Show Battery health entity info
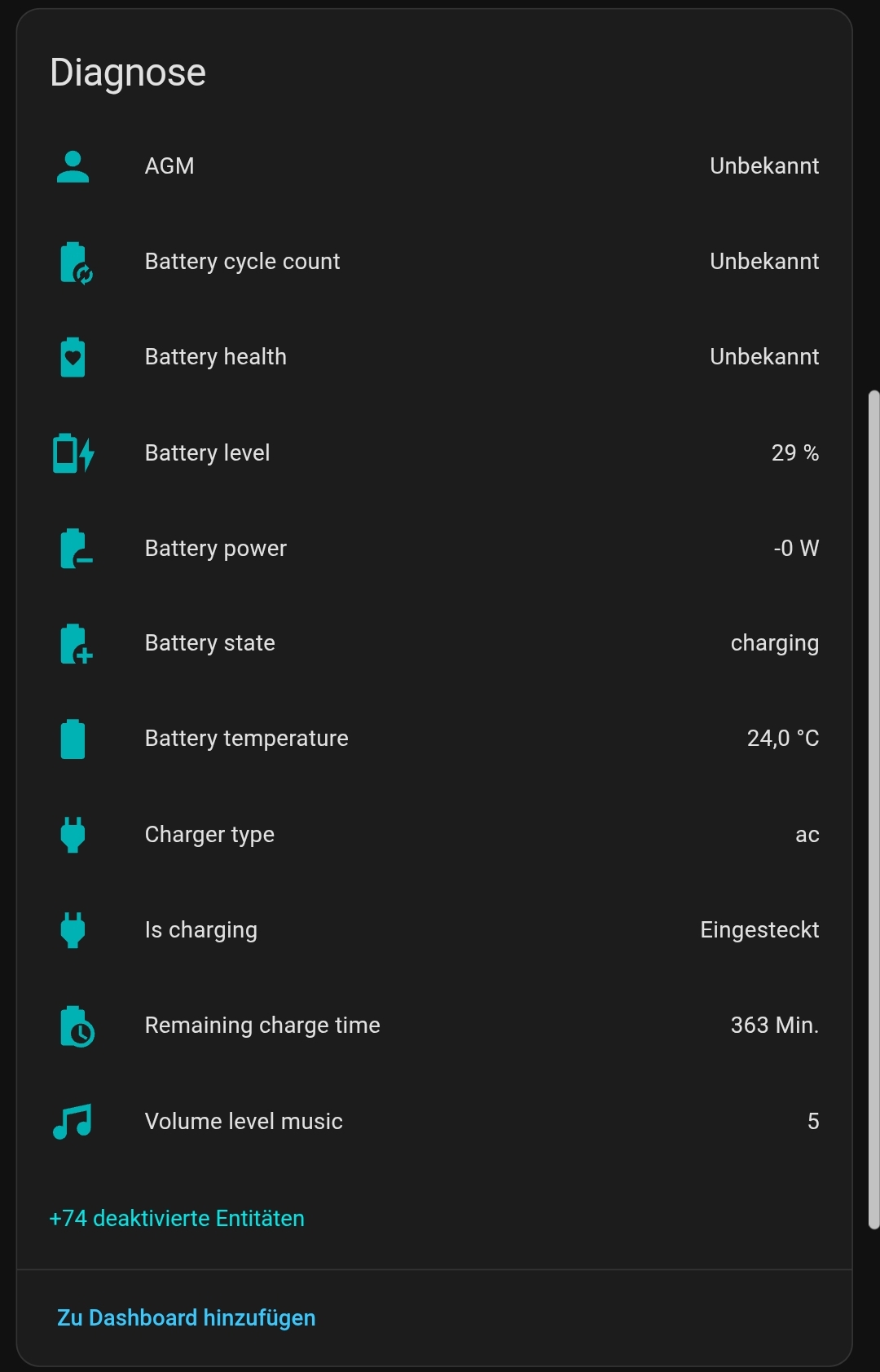This screenshot has height=1372, width=880. (215, 357)
